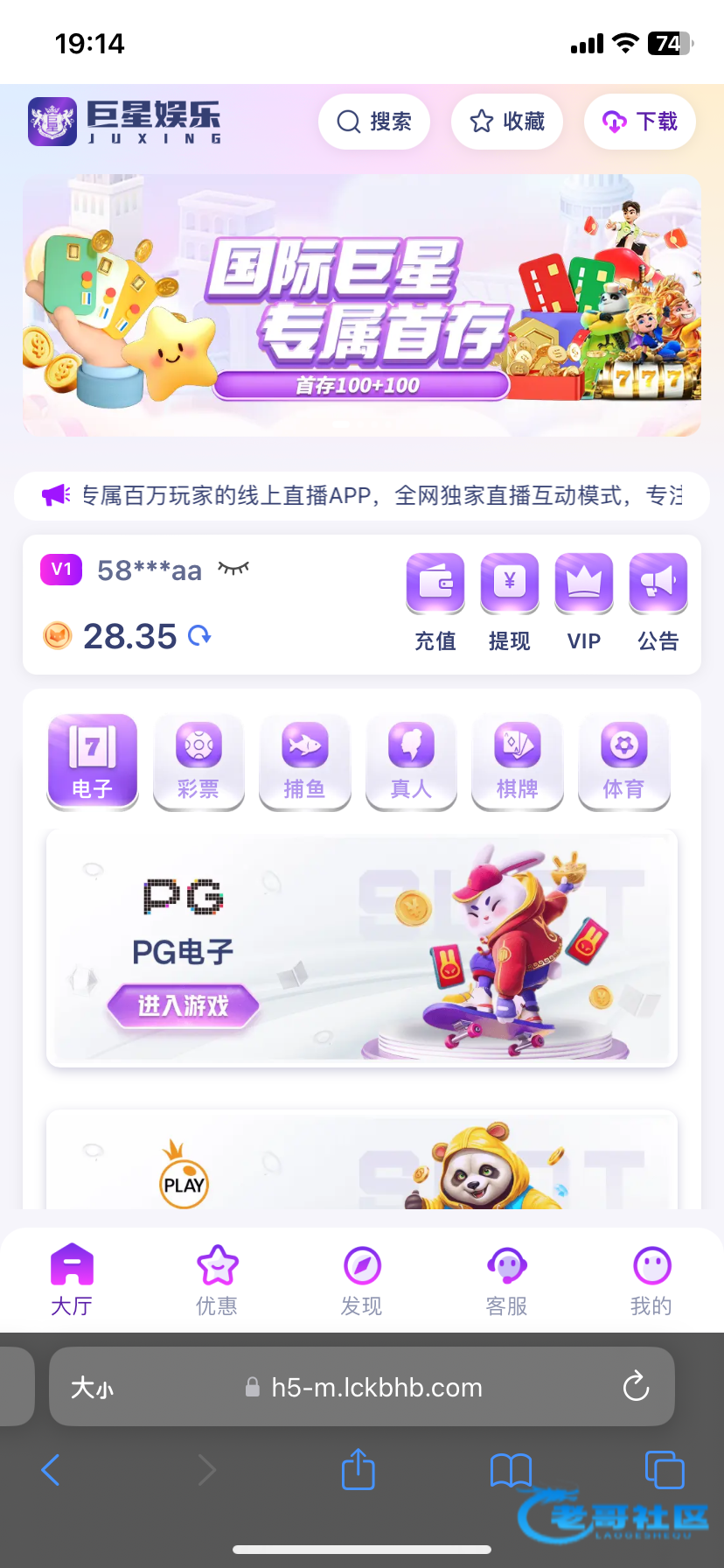
Task: Open the 国际巨星专属首存 promo banner
Action: pyautogui.click(x=362, y=304)
